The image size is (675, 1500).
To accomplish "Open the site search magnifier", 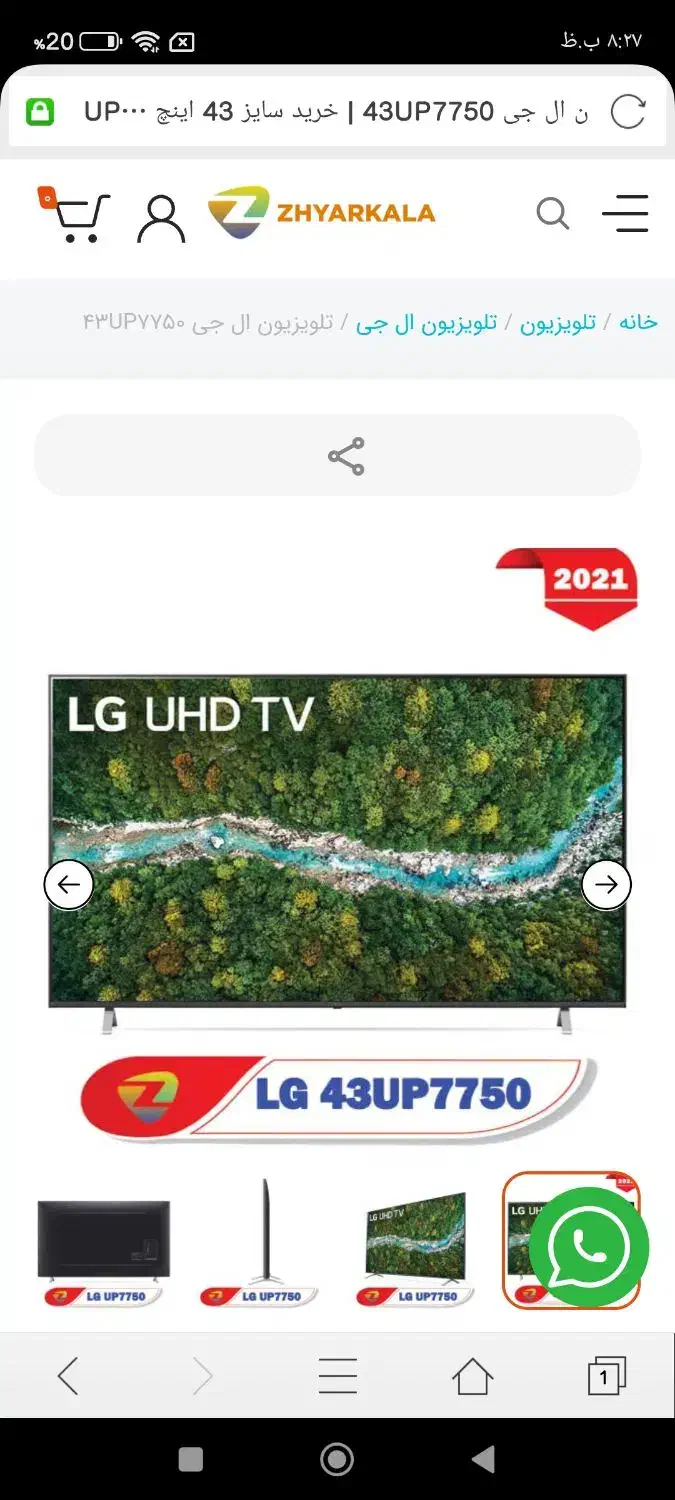I will [552, 213].
